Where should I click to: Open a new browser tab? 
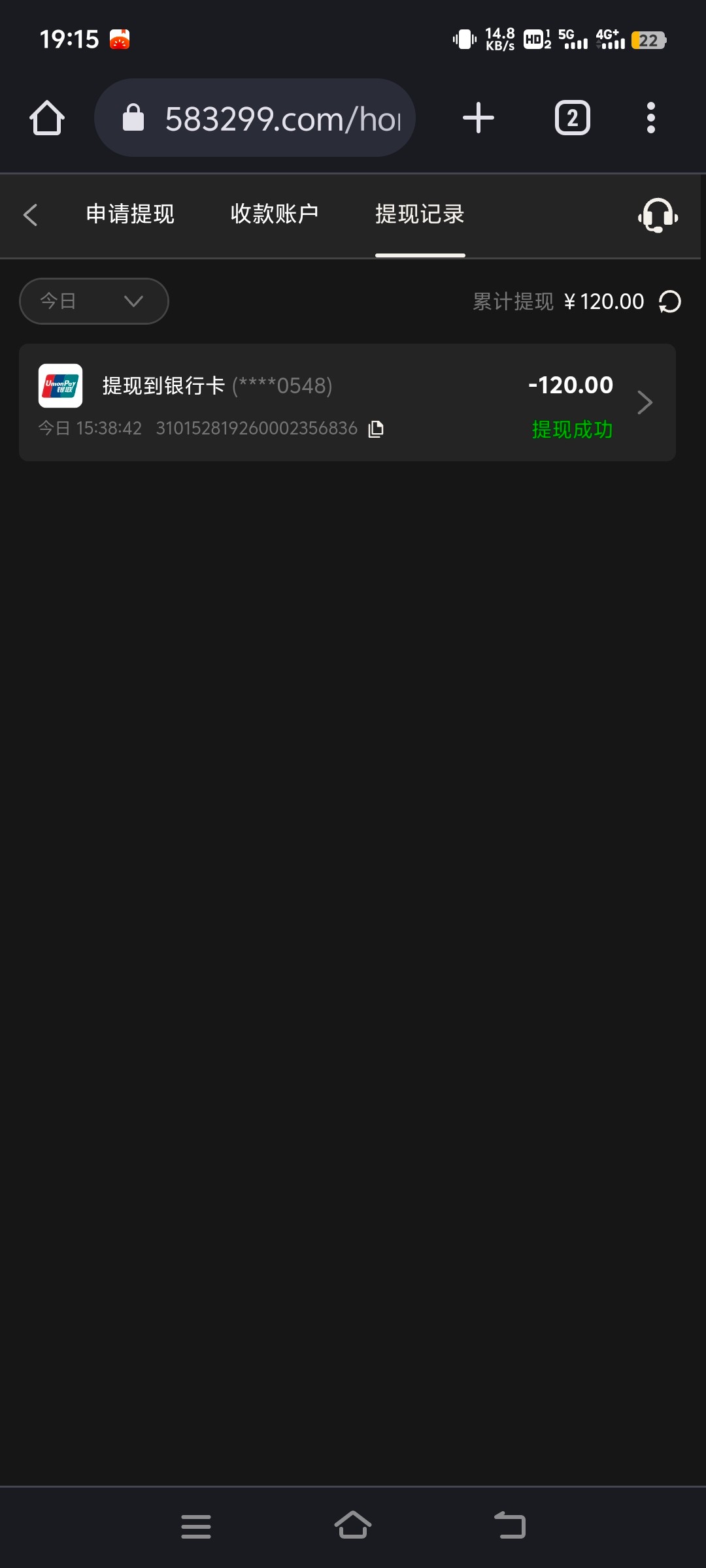click(479, 118)
